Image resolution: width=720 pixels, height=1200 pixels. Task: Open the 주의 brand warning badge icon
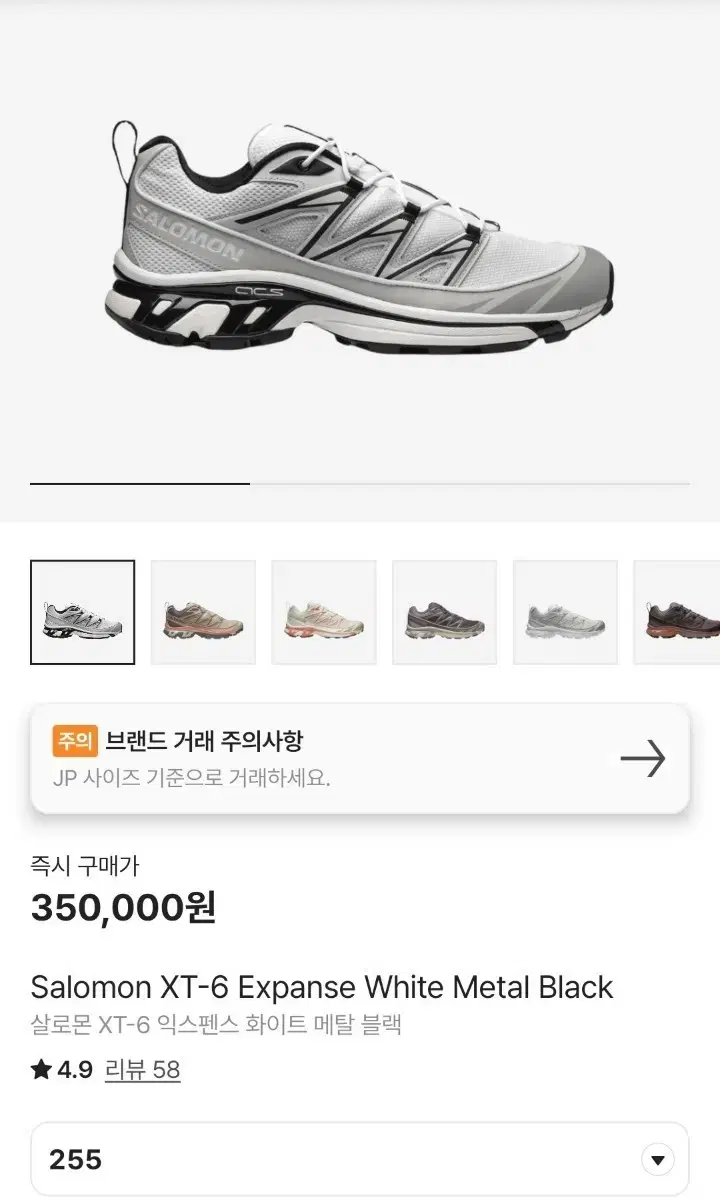75,742
